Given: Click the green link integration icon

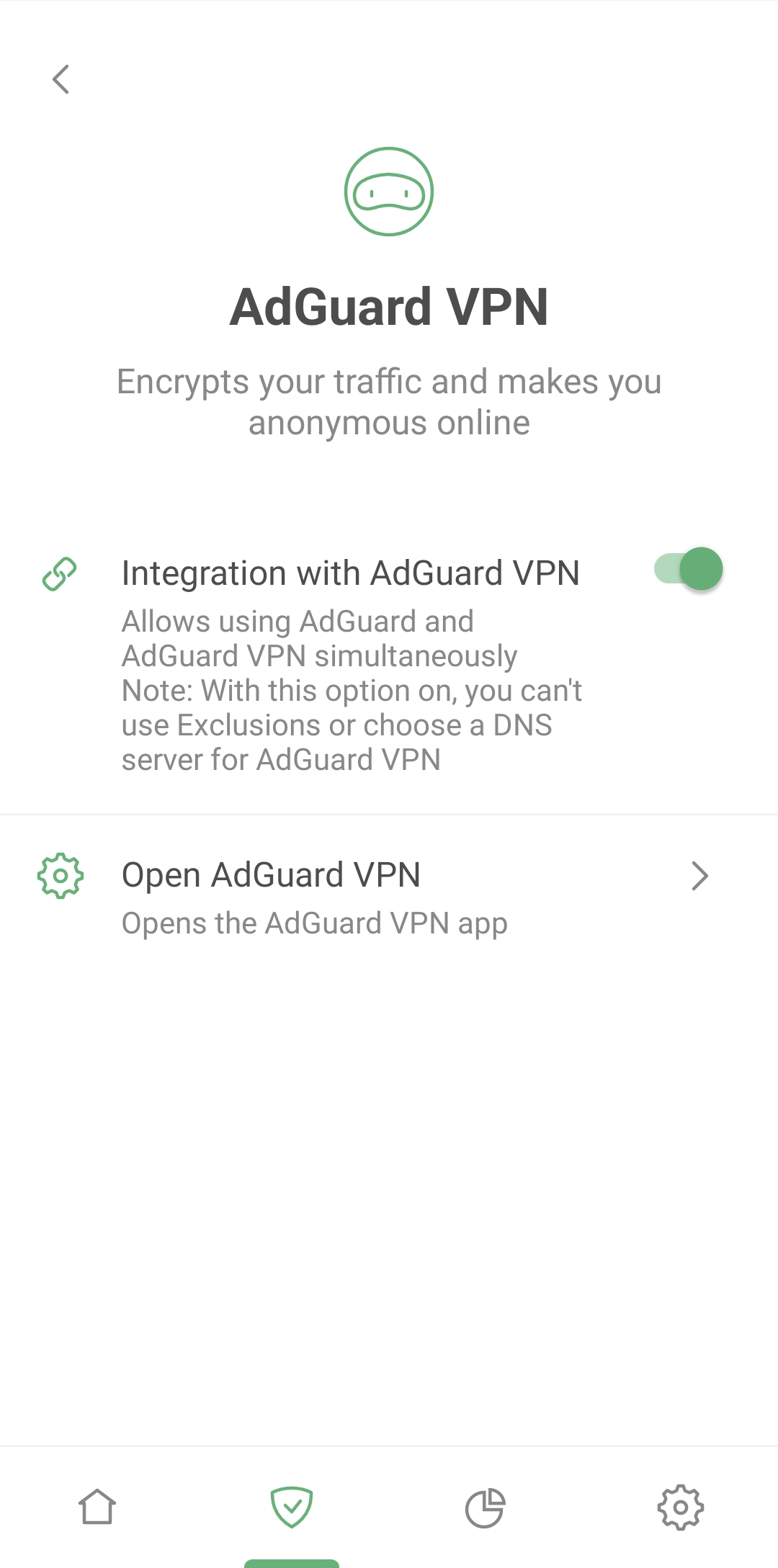Looking at the screenshot, I should click(x=61, y=573).
